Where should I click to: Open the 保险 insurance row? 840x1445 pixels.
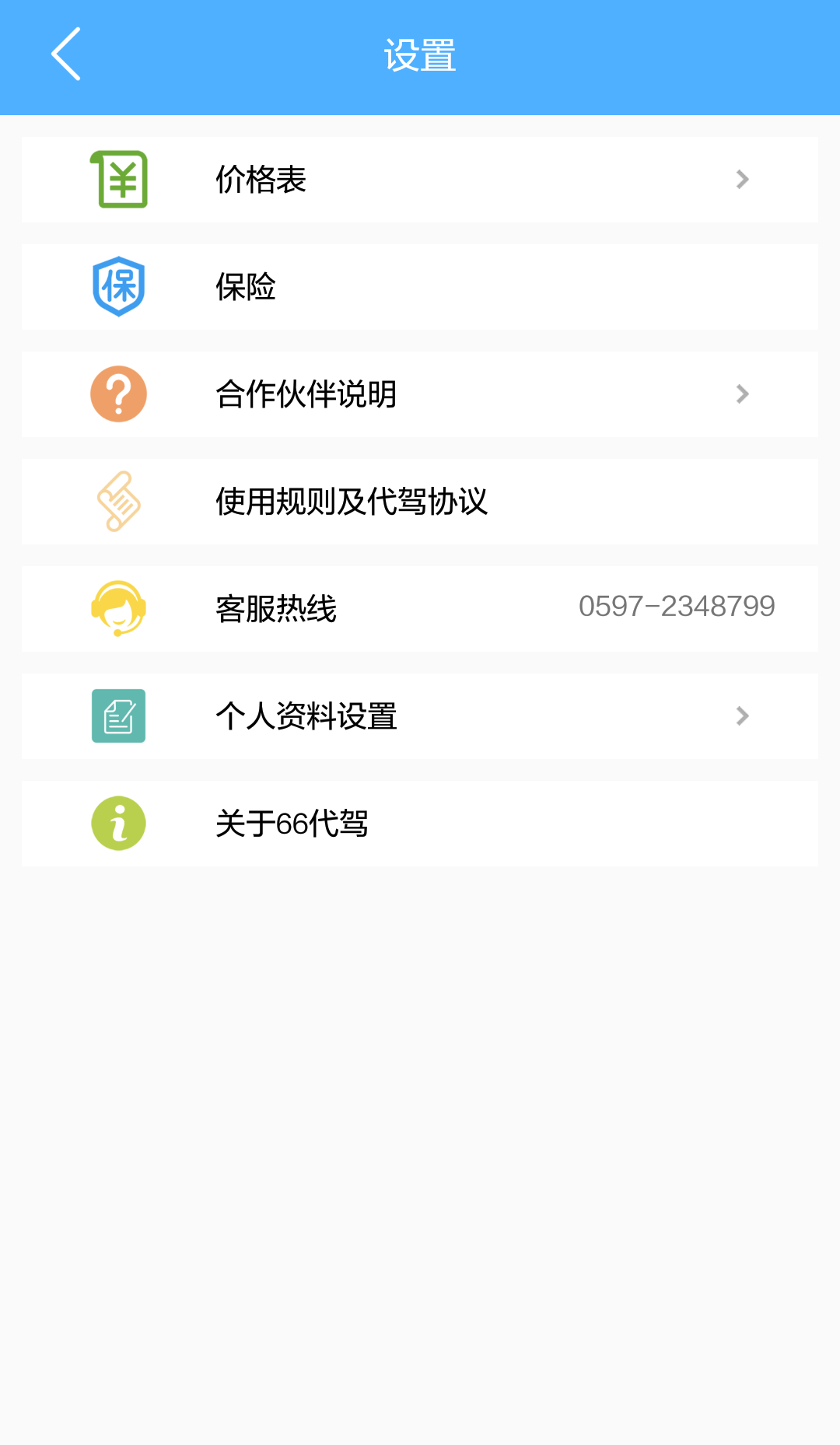point(420,287)
